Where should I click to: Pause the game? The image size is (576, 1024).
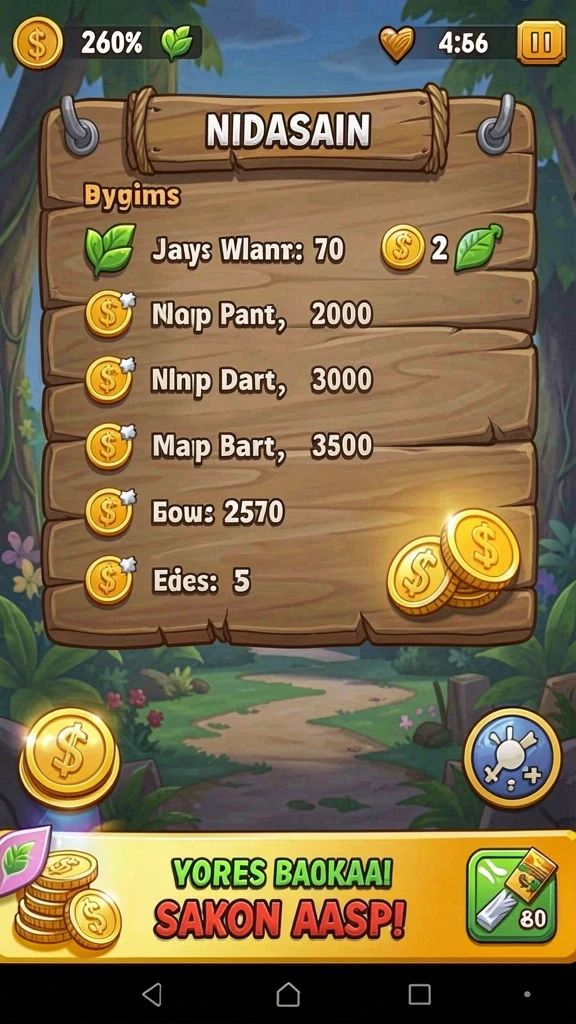coord(541,43)
